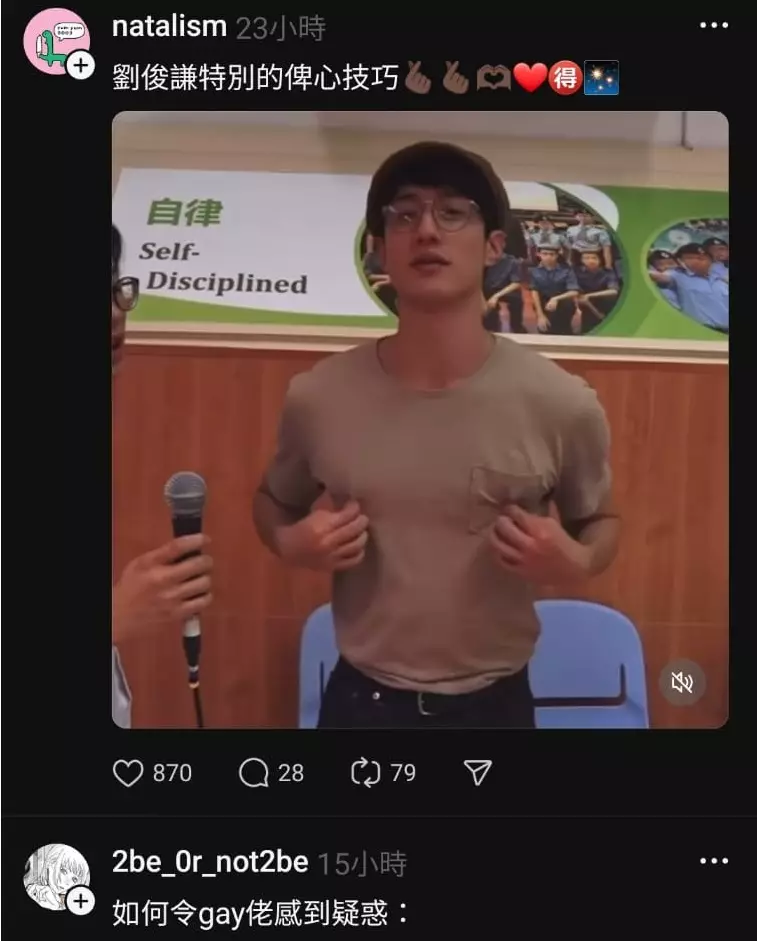Follow natalism via avatar plus badge

[x=80, y=66]
